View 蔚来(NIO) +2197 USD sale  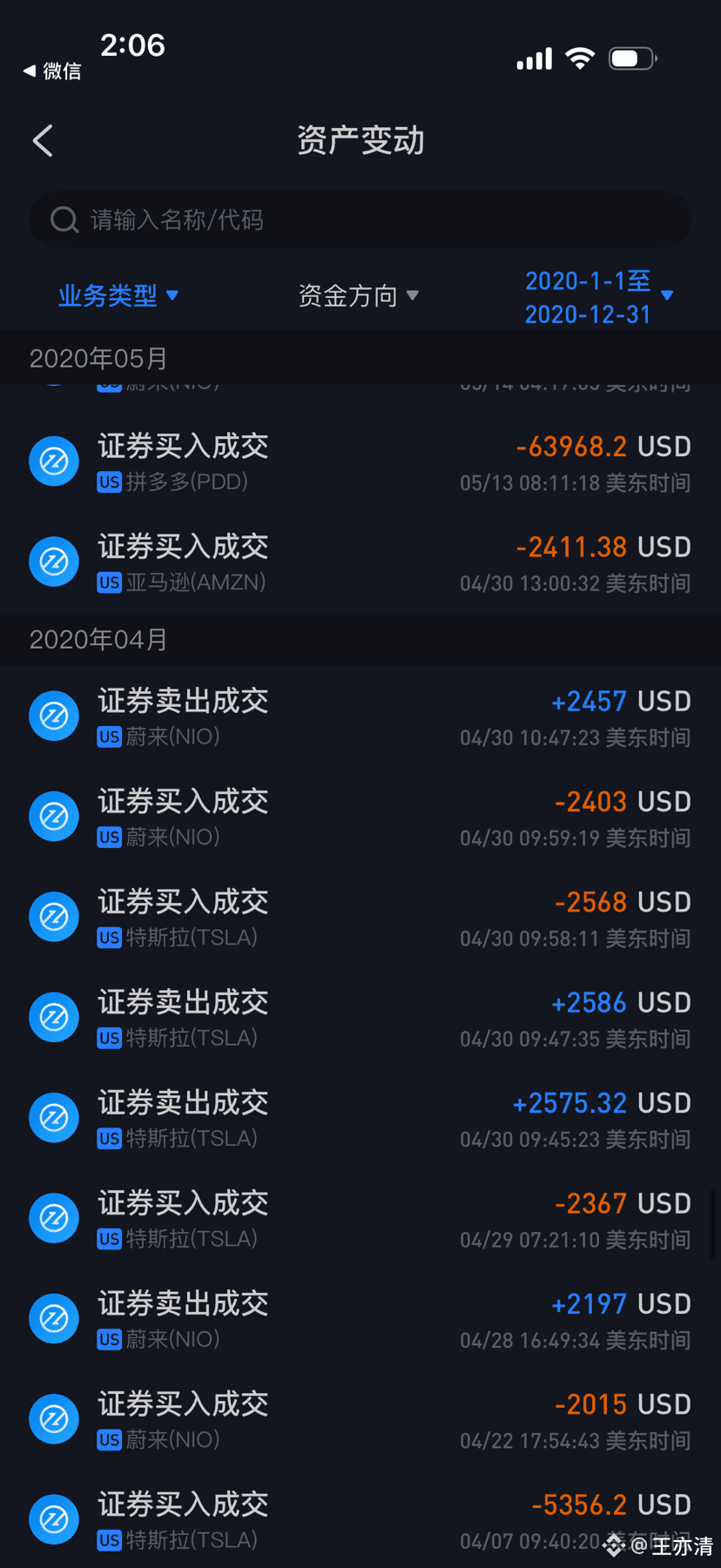click(360, 1319)
